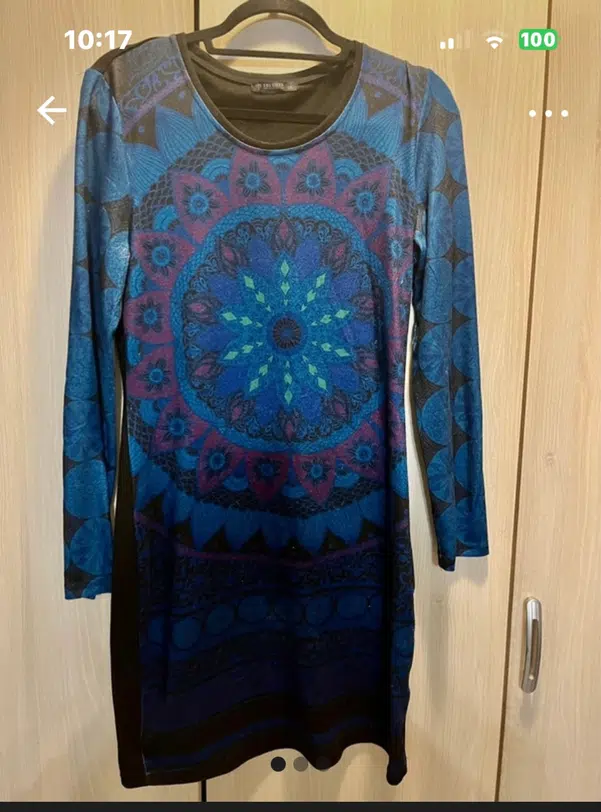Go back using the arrow
This screenshot has width=601, height=812.
pyautogui.click(x=52, y=110)
